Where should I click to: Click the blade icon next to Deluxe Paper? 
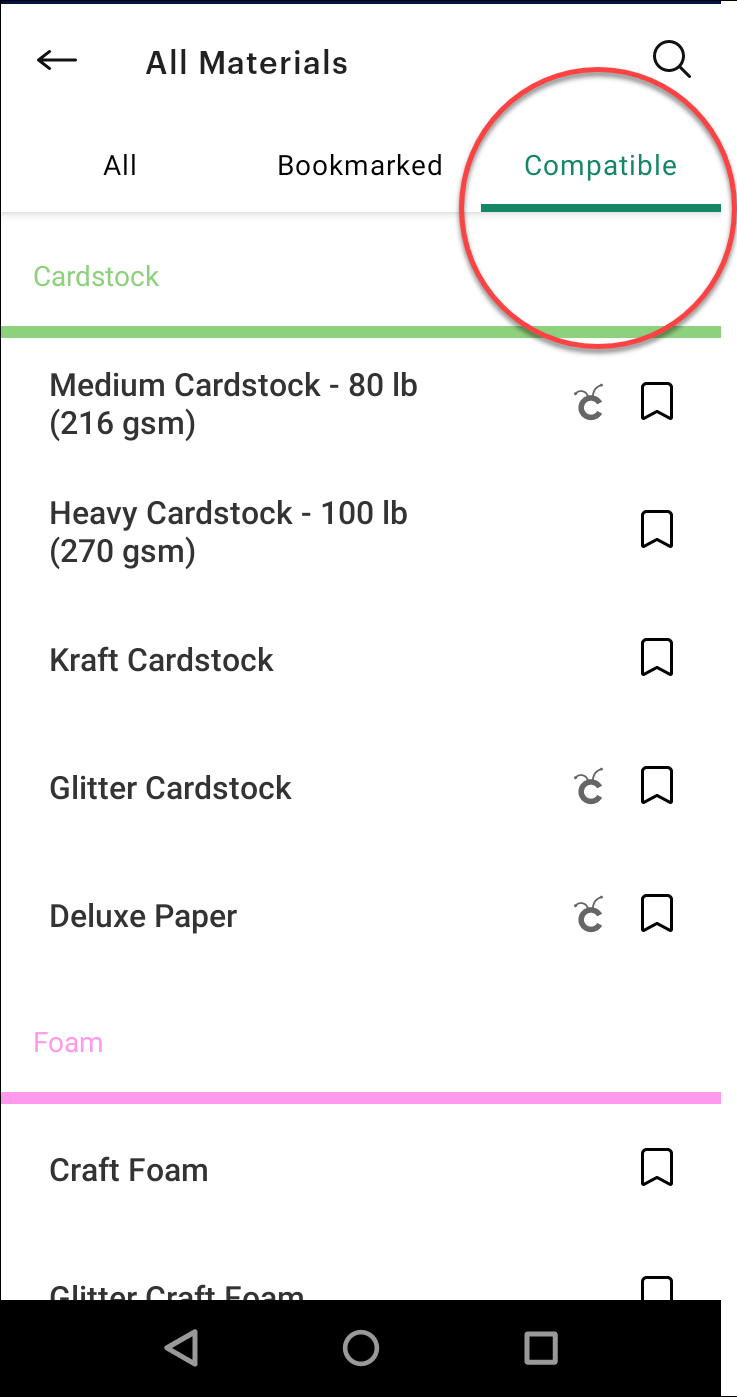click(x=588, y=913)
